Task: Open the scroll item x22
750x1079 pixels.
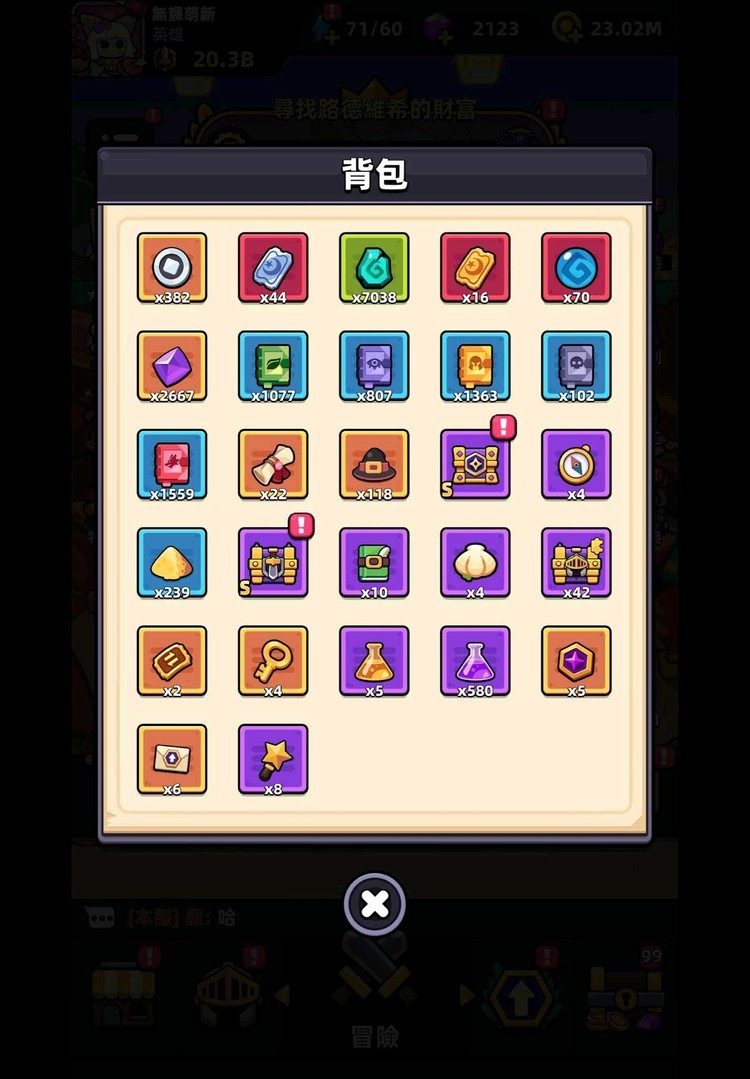Action: (x=273, y=463)
